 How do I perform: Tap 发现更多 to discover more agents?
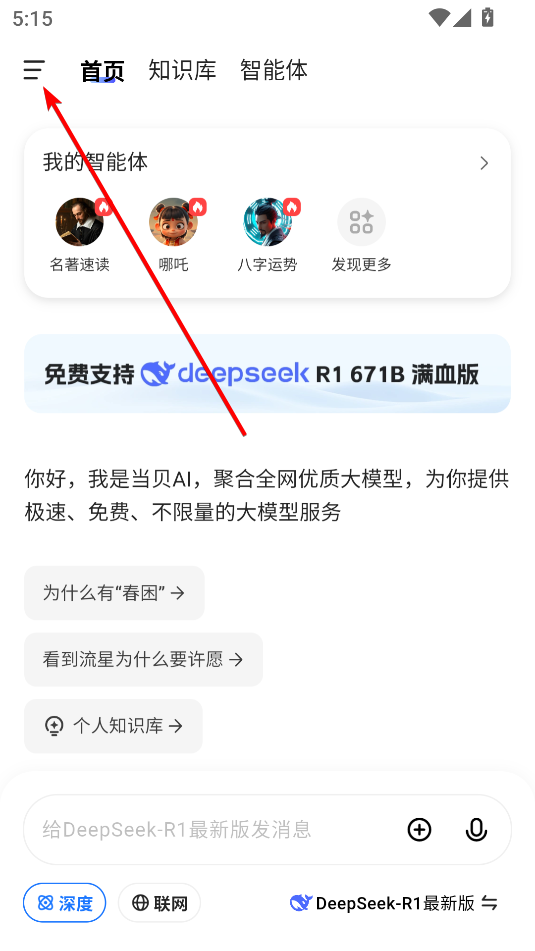pos(362,235)
